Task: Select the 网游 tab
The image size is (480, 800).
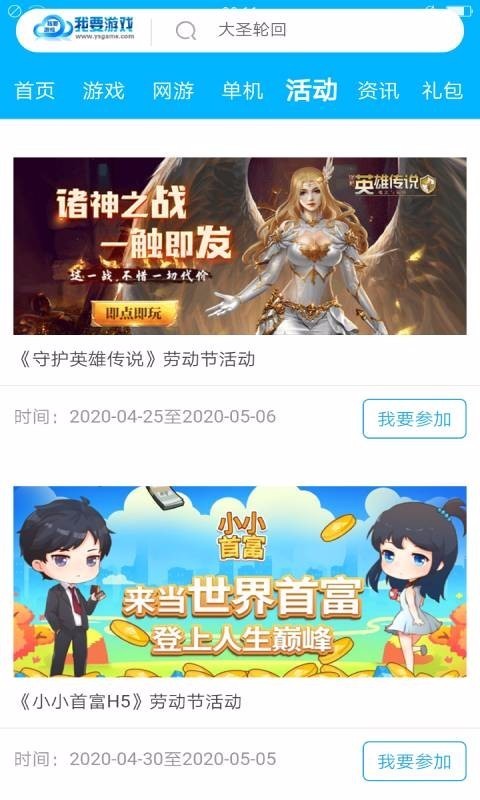Action: click(173, 91)
